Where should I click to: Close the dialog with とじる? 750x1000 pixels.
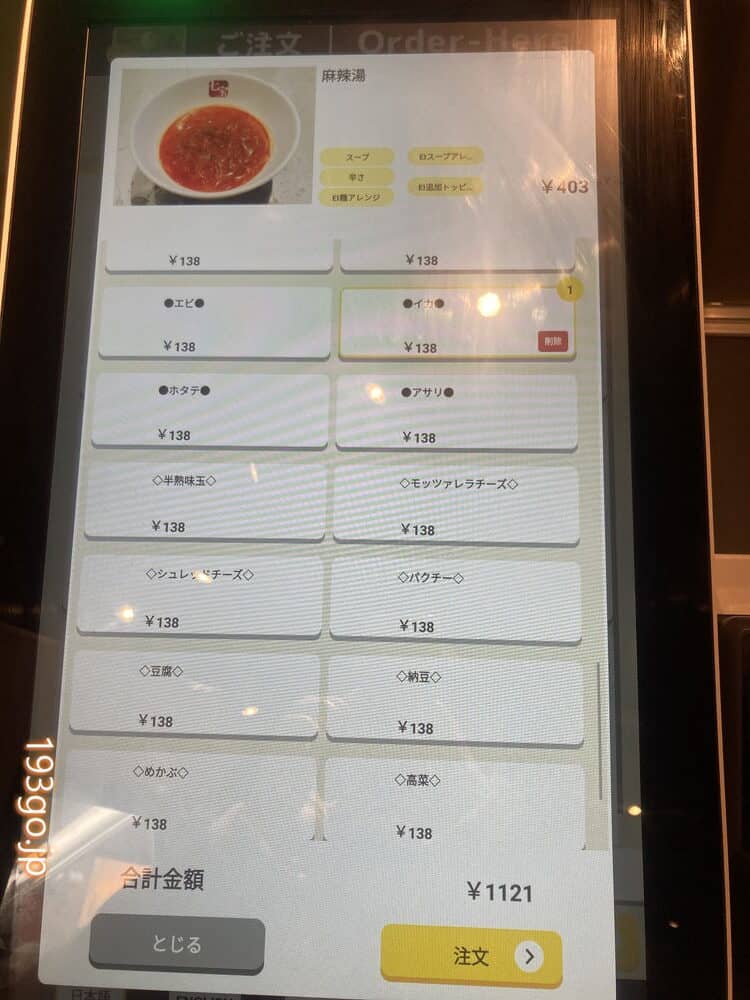[x=177, y=944]
